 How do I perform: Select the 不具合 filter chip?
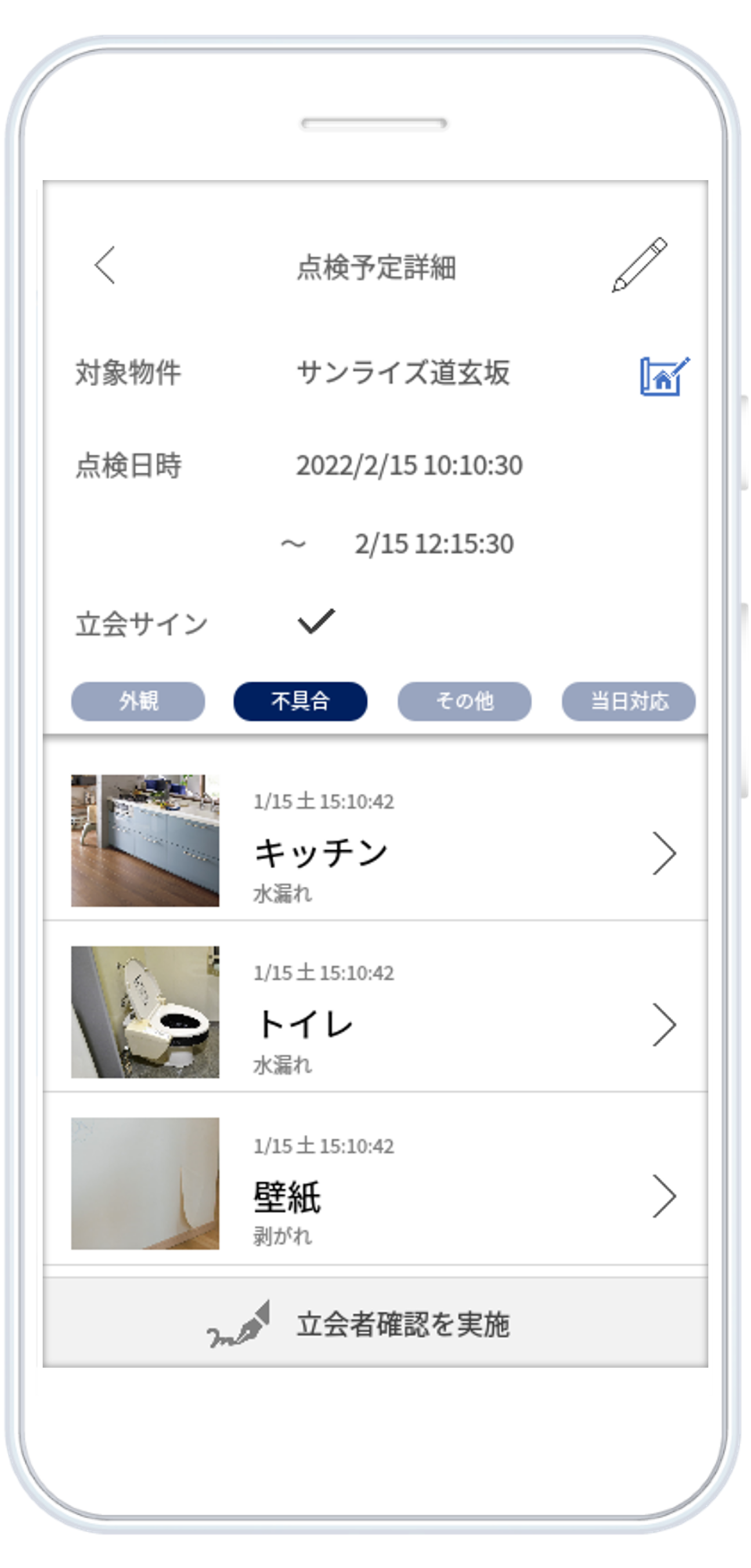click(301, 701)
